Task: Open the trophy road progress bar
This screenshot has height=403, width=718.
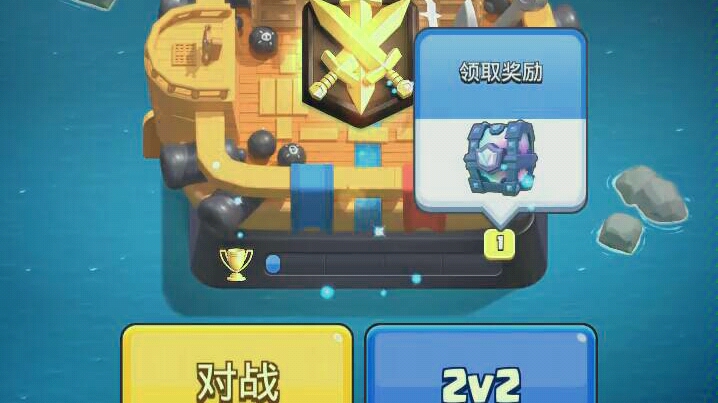Action: (x=382, y=265)
